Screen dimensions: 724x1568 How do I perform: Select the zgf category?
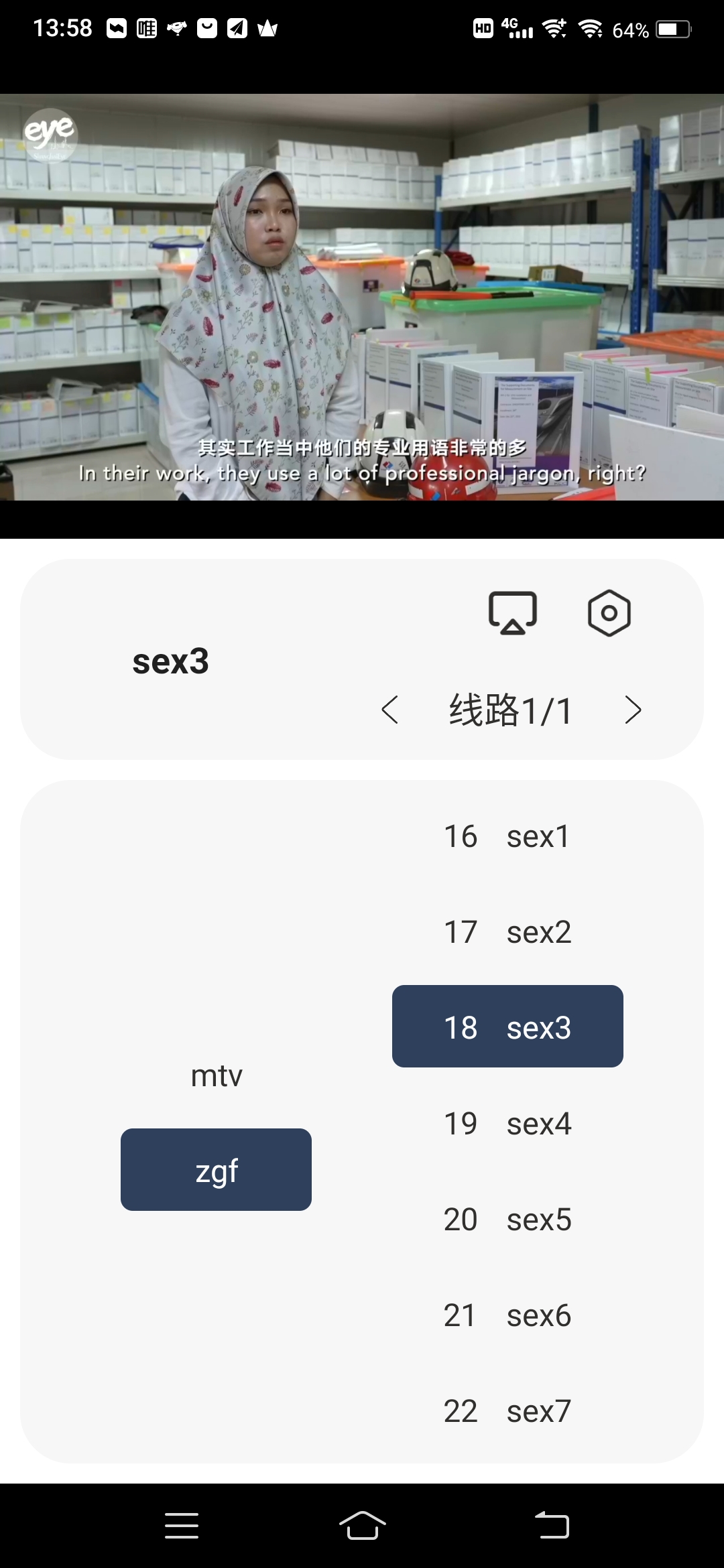pos(216,1170)
